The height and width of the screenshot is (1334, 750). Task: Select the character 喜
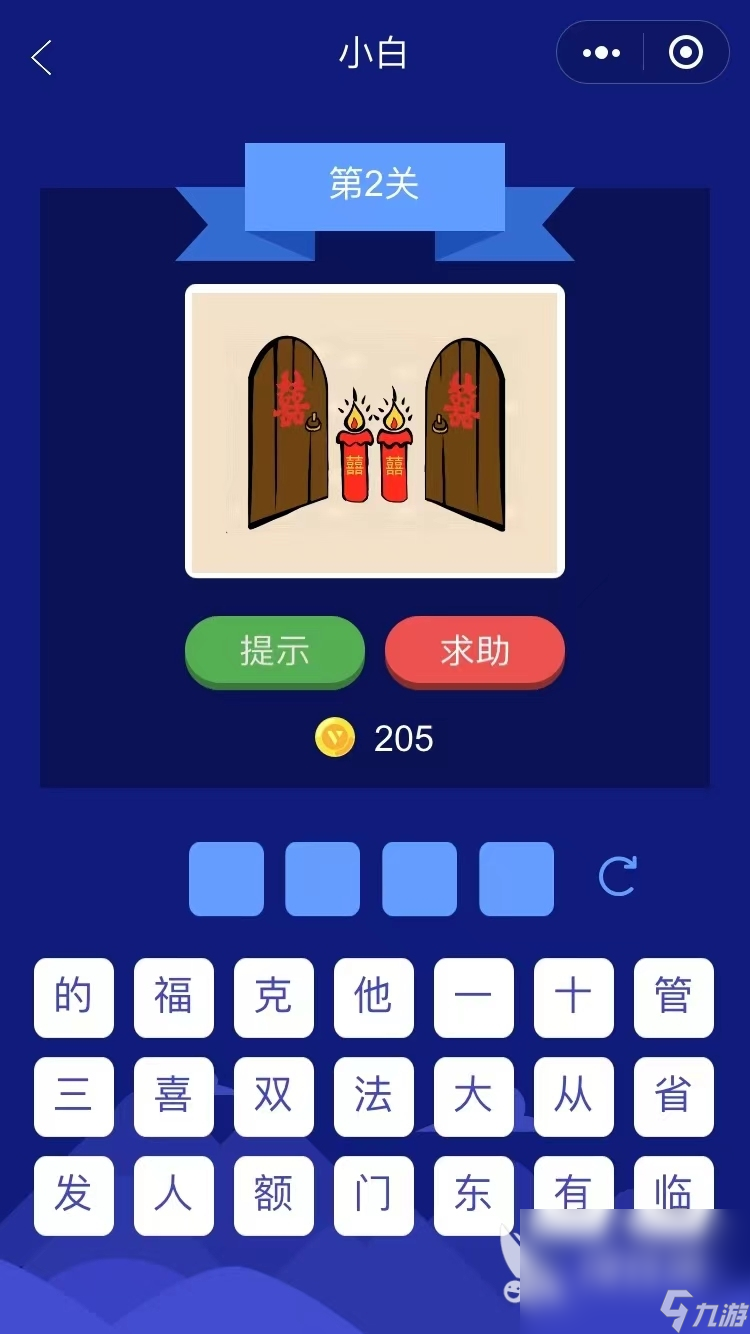coord(173,1096)
